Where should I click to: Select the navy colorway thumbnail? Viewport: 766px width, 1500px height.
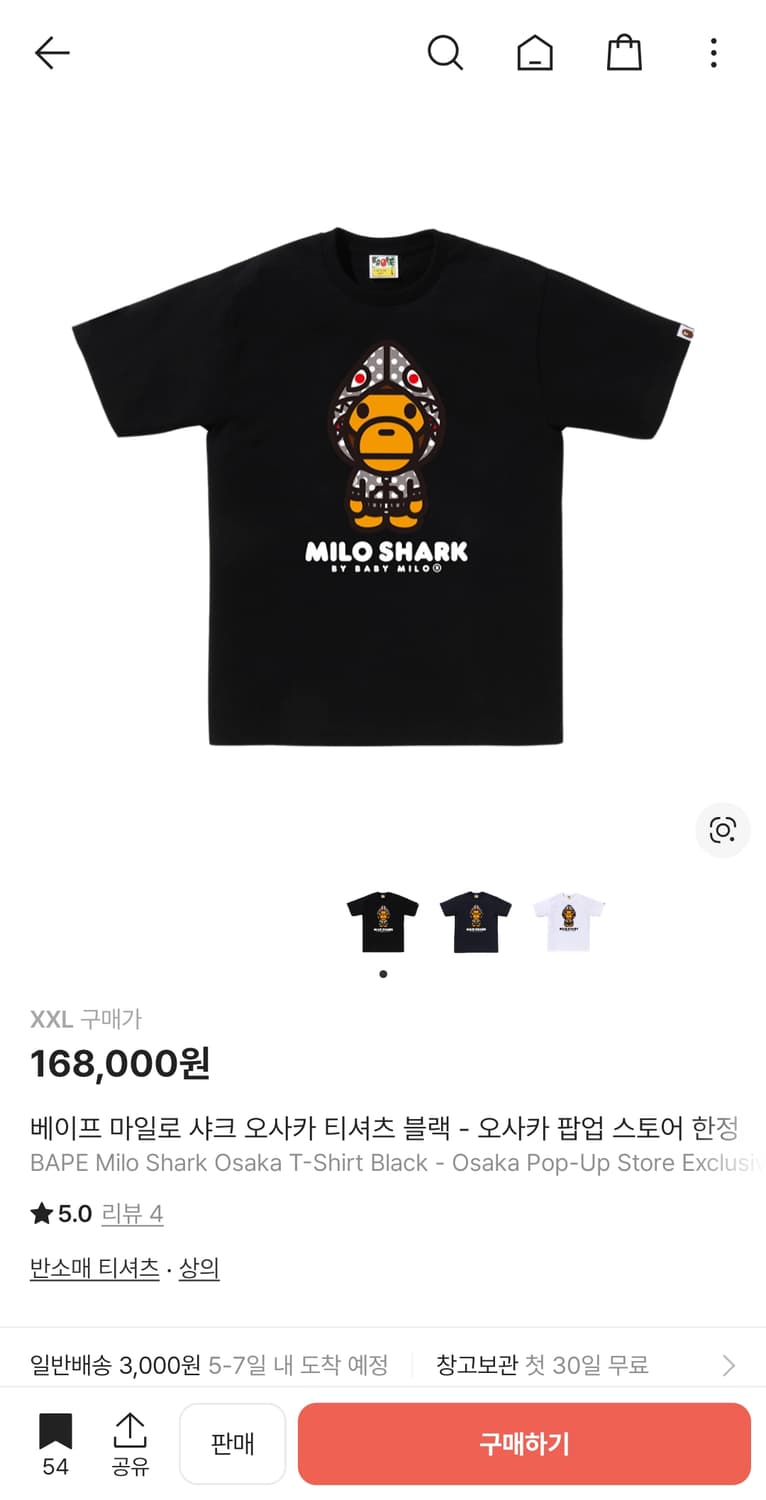(474, 921)
